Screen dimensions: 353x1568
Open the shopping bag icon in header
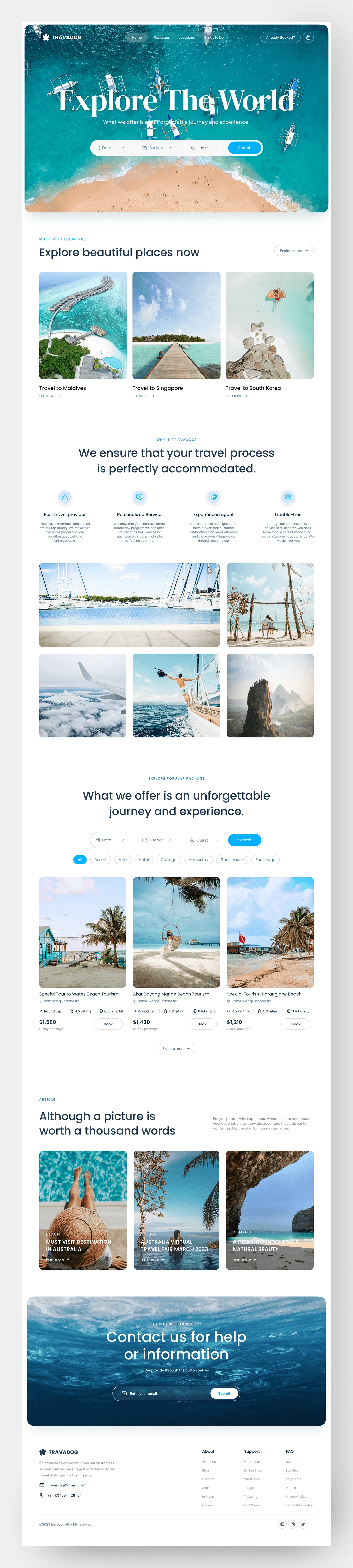click(308, 37)
